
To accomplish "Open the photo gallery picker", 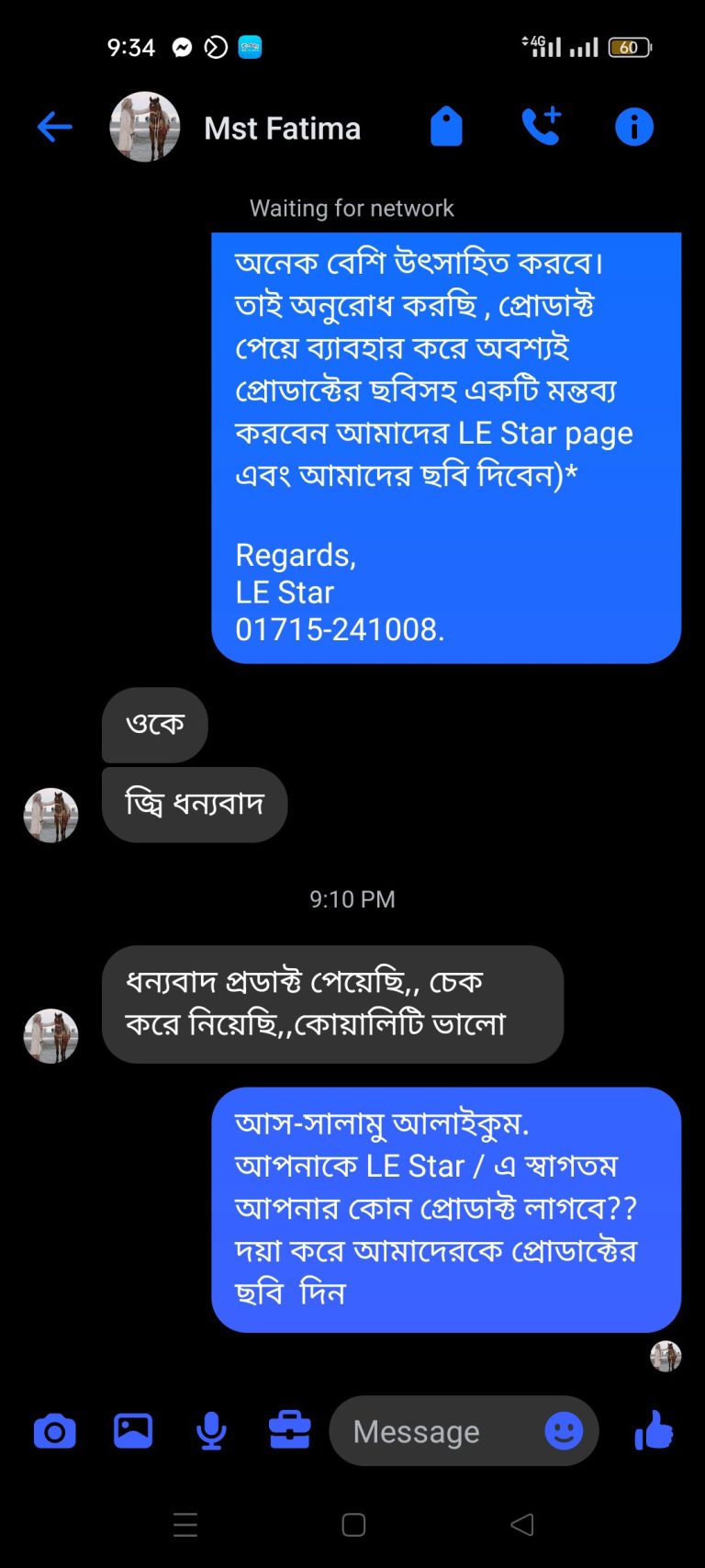I will click(x=133, y=1431).
